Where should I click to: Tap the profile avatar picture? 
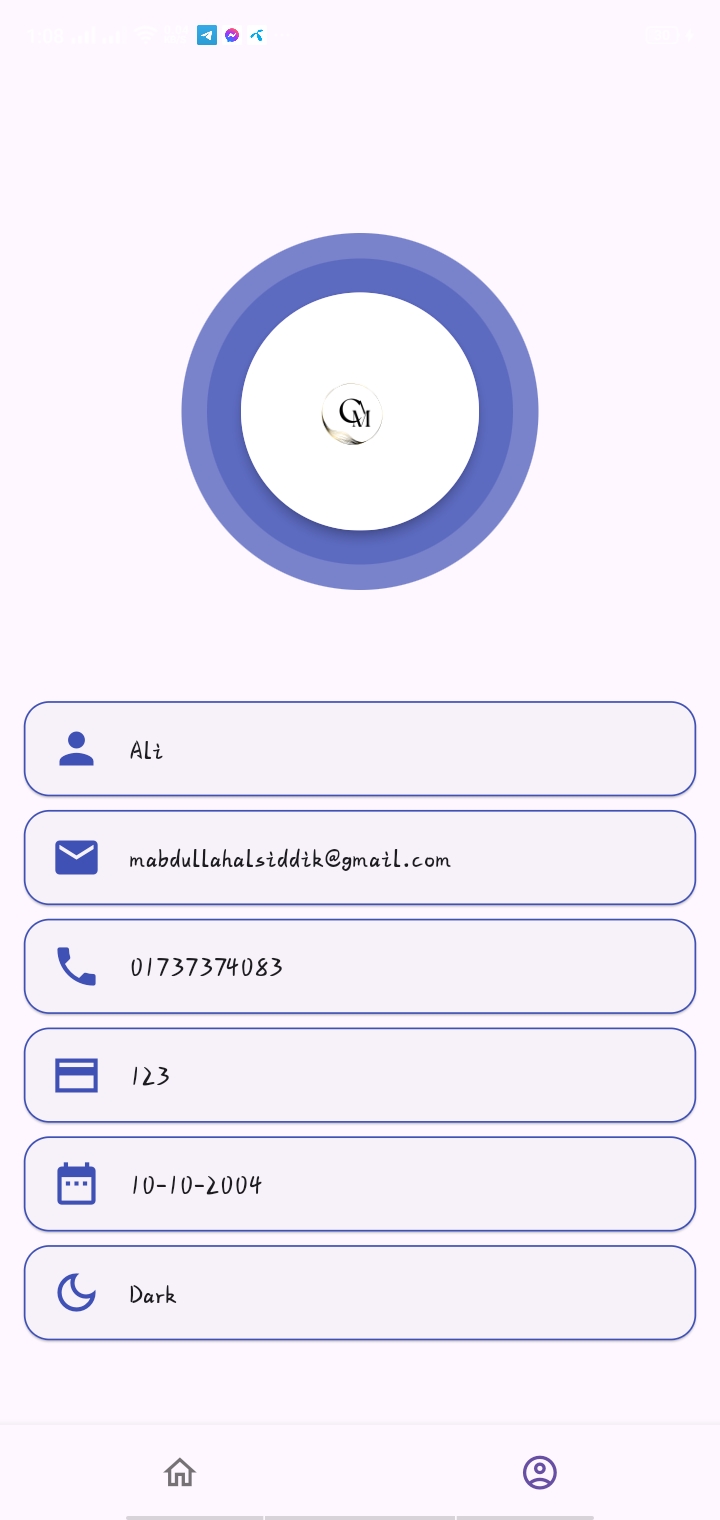pyautogui.click(x=353, y=413)
